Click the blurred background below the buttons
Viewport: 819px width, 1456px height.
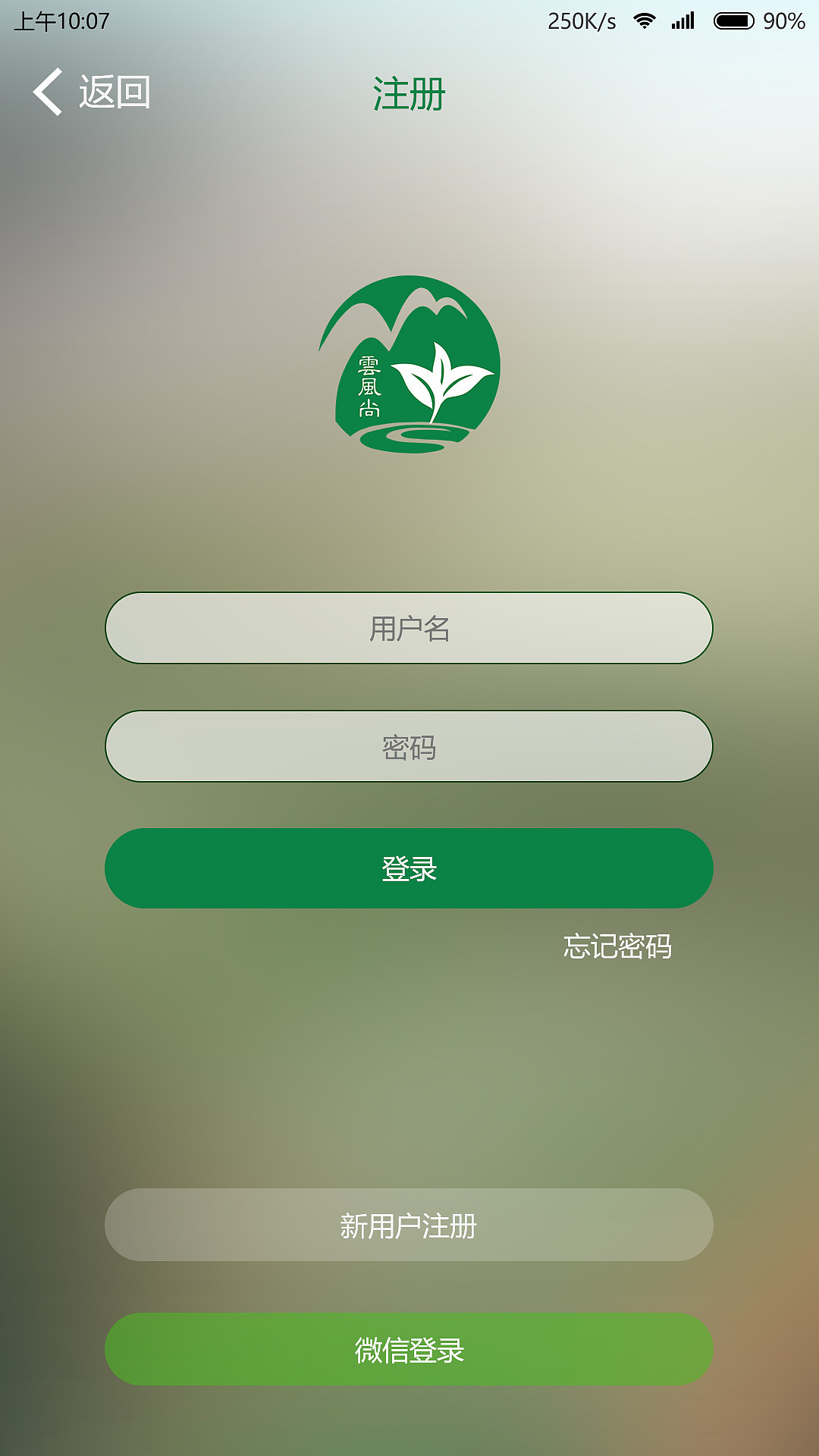pyautogui.click(x=409, y=1077)
